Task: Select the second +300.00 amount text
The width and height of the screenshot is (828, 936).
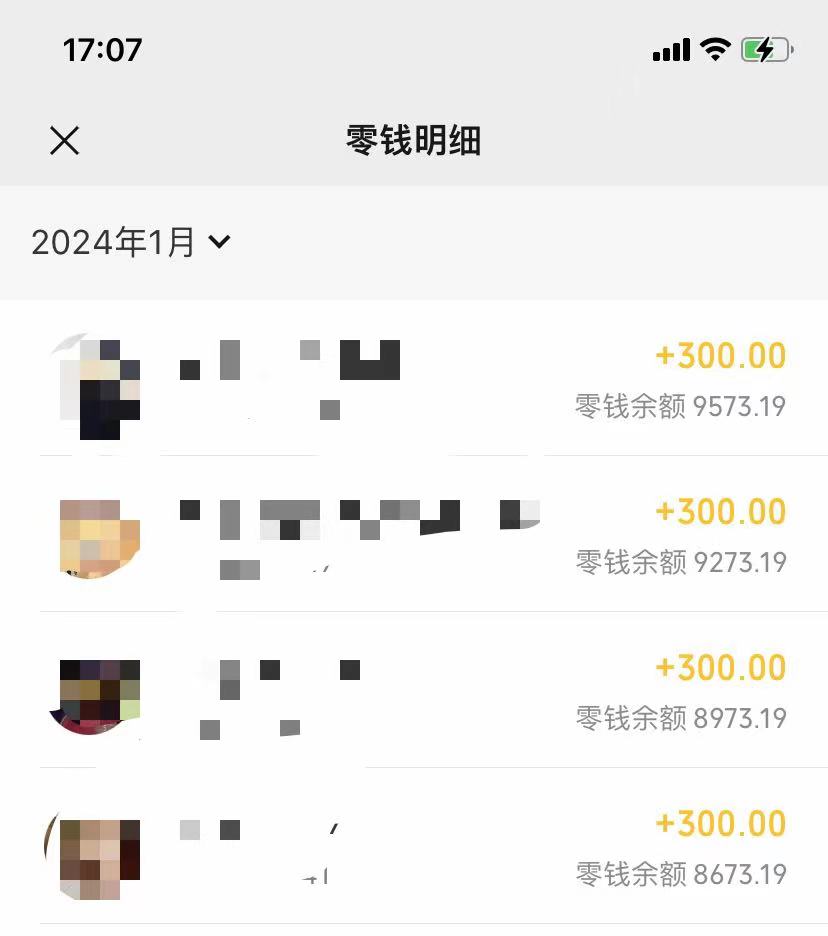Action: pos(721,512)
